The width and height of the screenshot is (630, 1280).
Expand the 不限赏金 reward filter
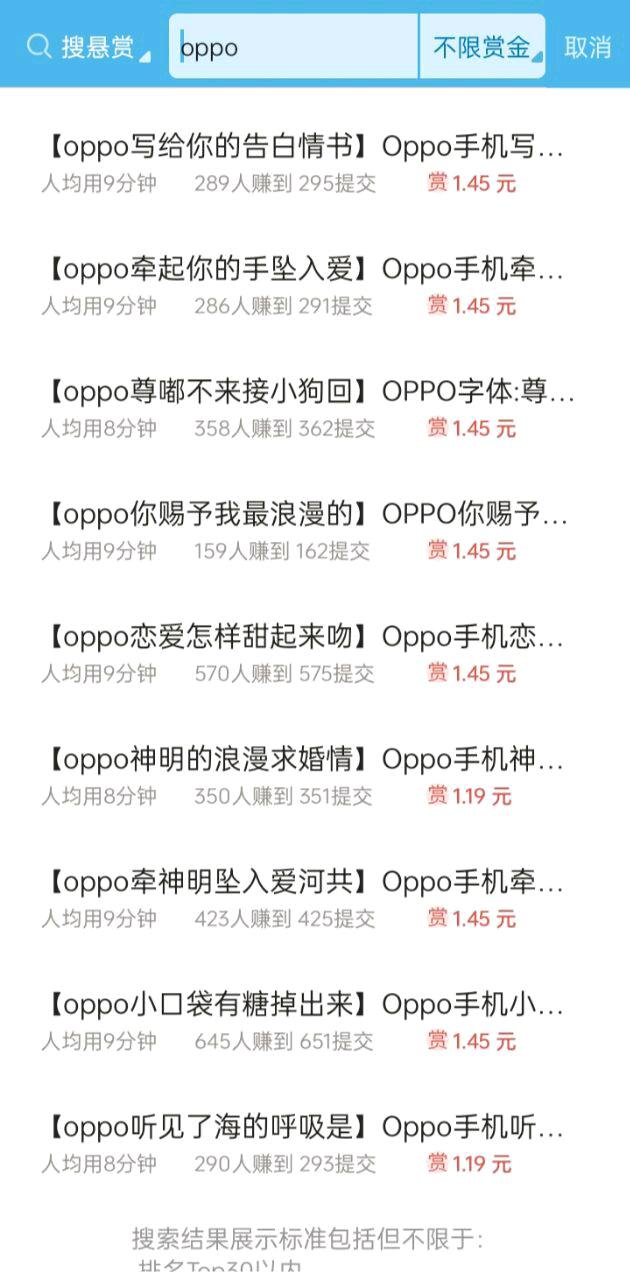tap(483, 47)
